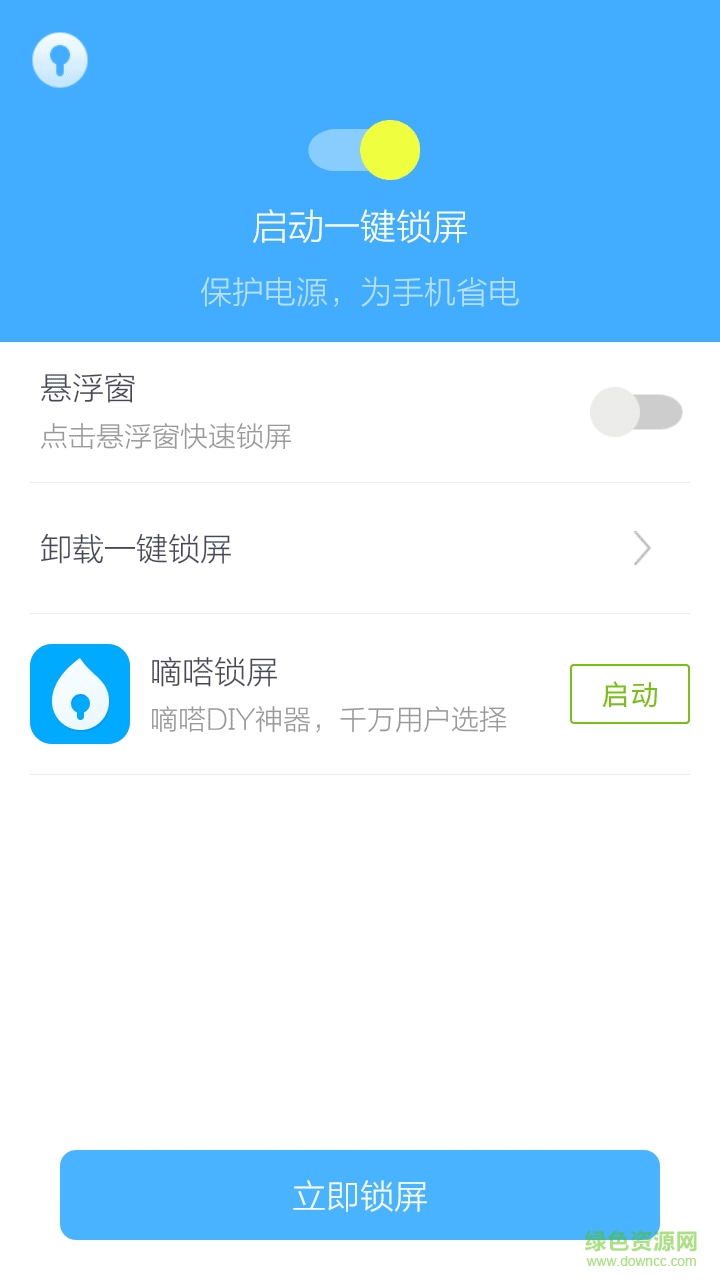Screen dimensions: 720x1280
Task: Tap the 悬浮窗 settings row
Action: [360, 410]
